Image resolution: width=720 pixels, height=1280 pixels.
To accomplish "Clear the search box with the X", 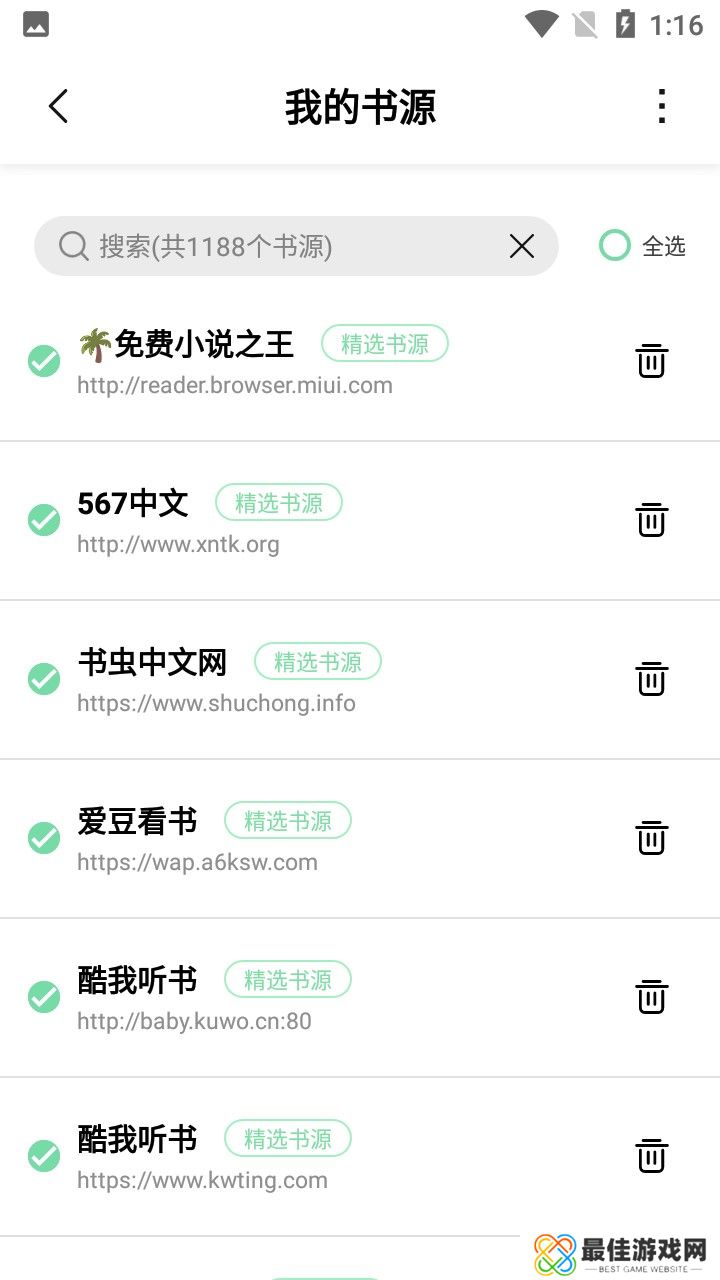I will pyautogui.click(x=522, y=246).
